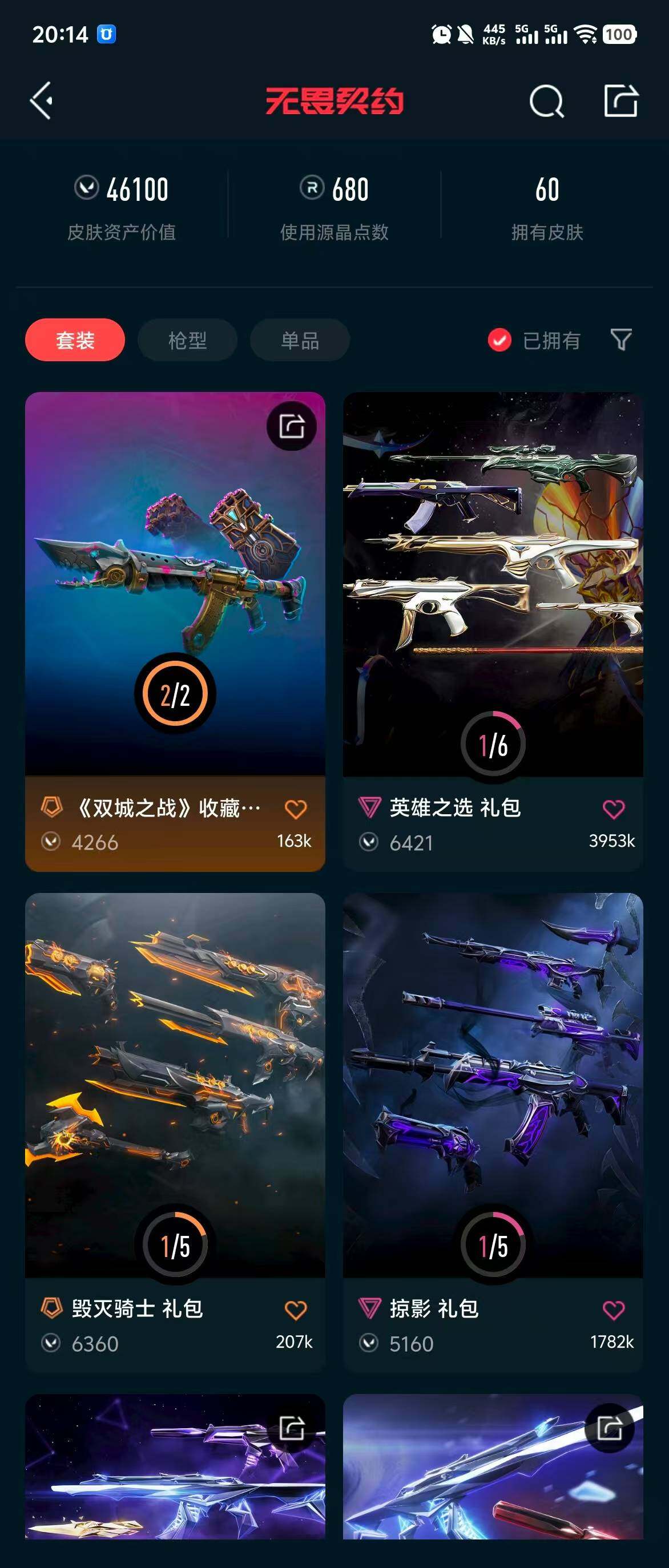Select the 套装 filter chip
669x1568 pixels.
[75, 340]
